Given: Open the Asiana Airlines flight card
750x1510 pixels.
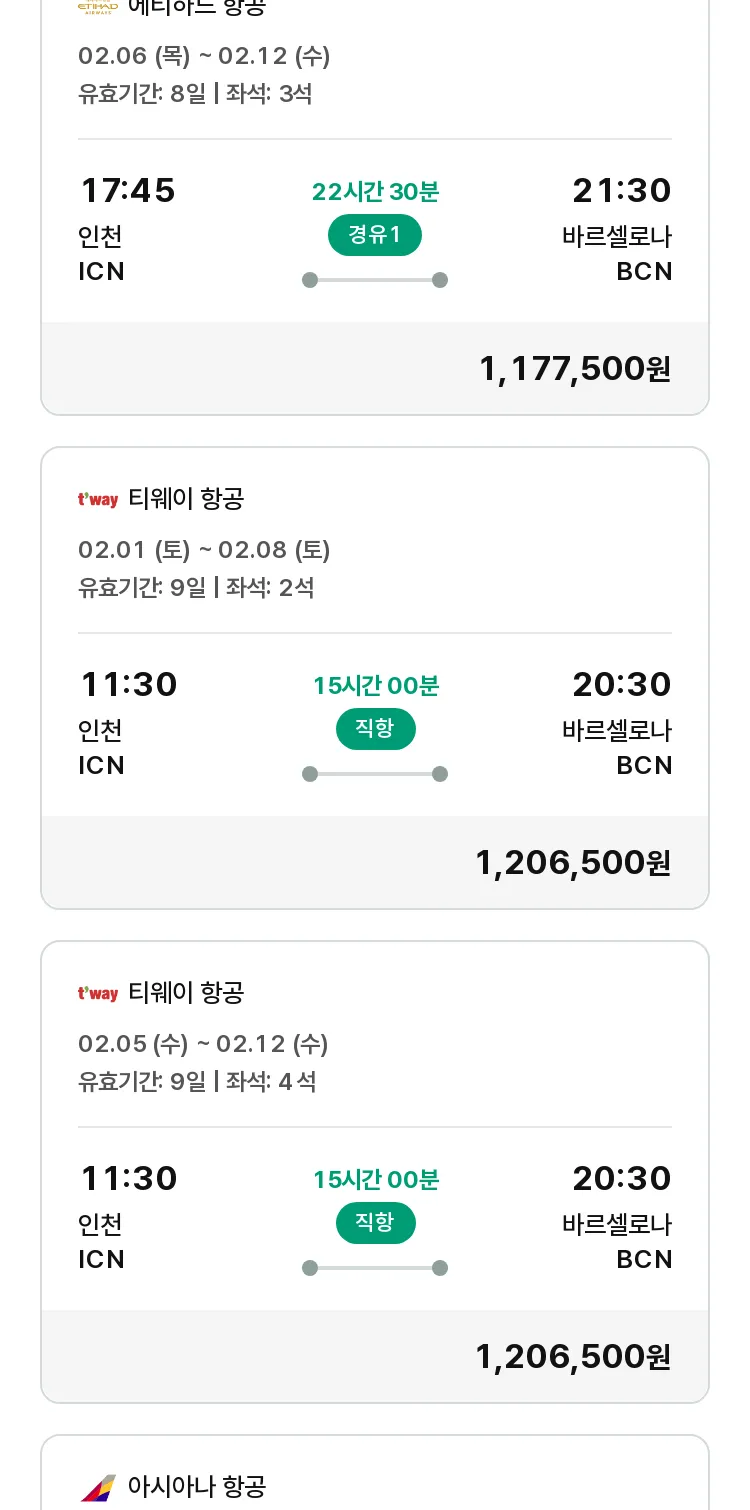Looking at the screenshot, I should (375, 1473).
